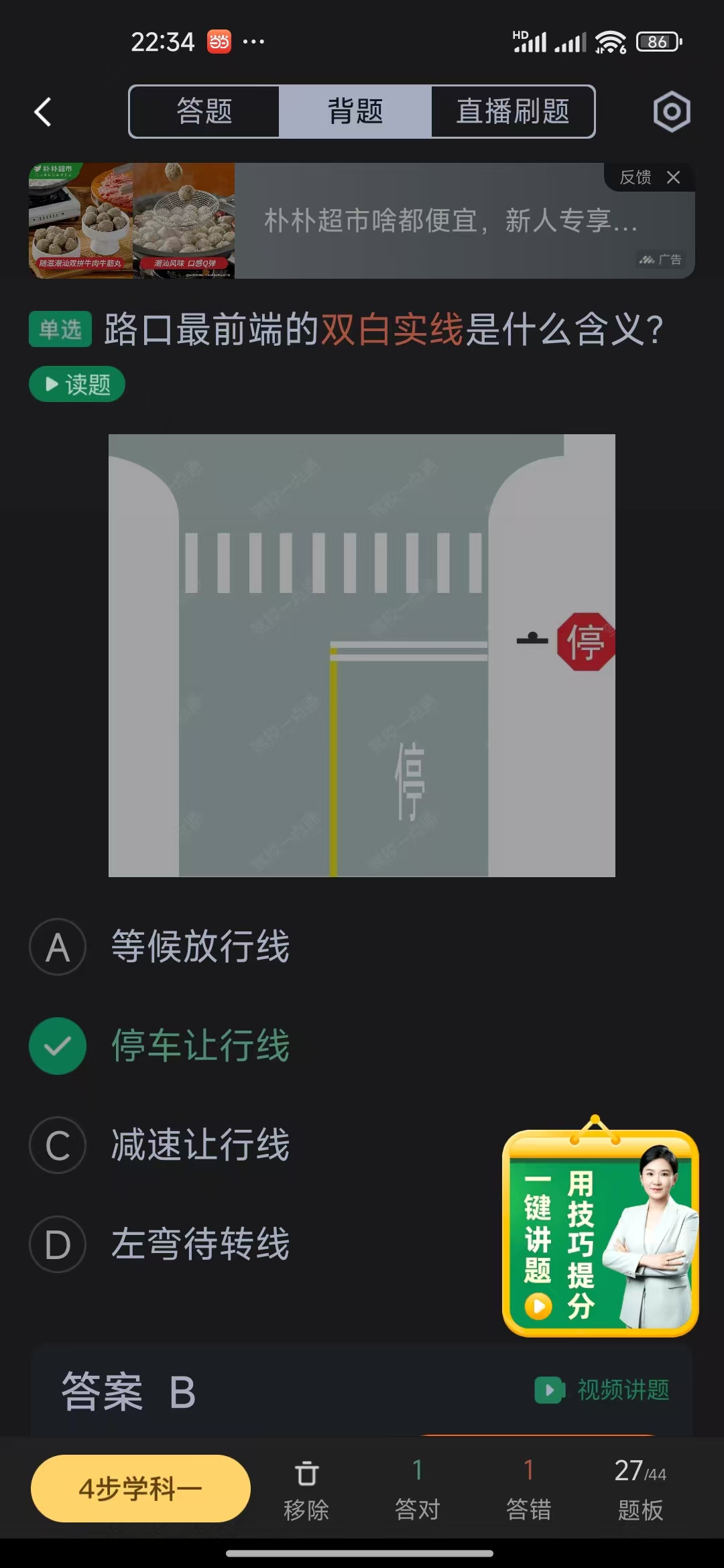Open the 反馈 feedback link

(634, 178)
